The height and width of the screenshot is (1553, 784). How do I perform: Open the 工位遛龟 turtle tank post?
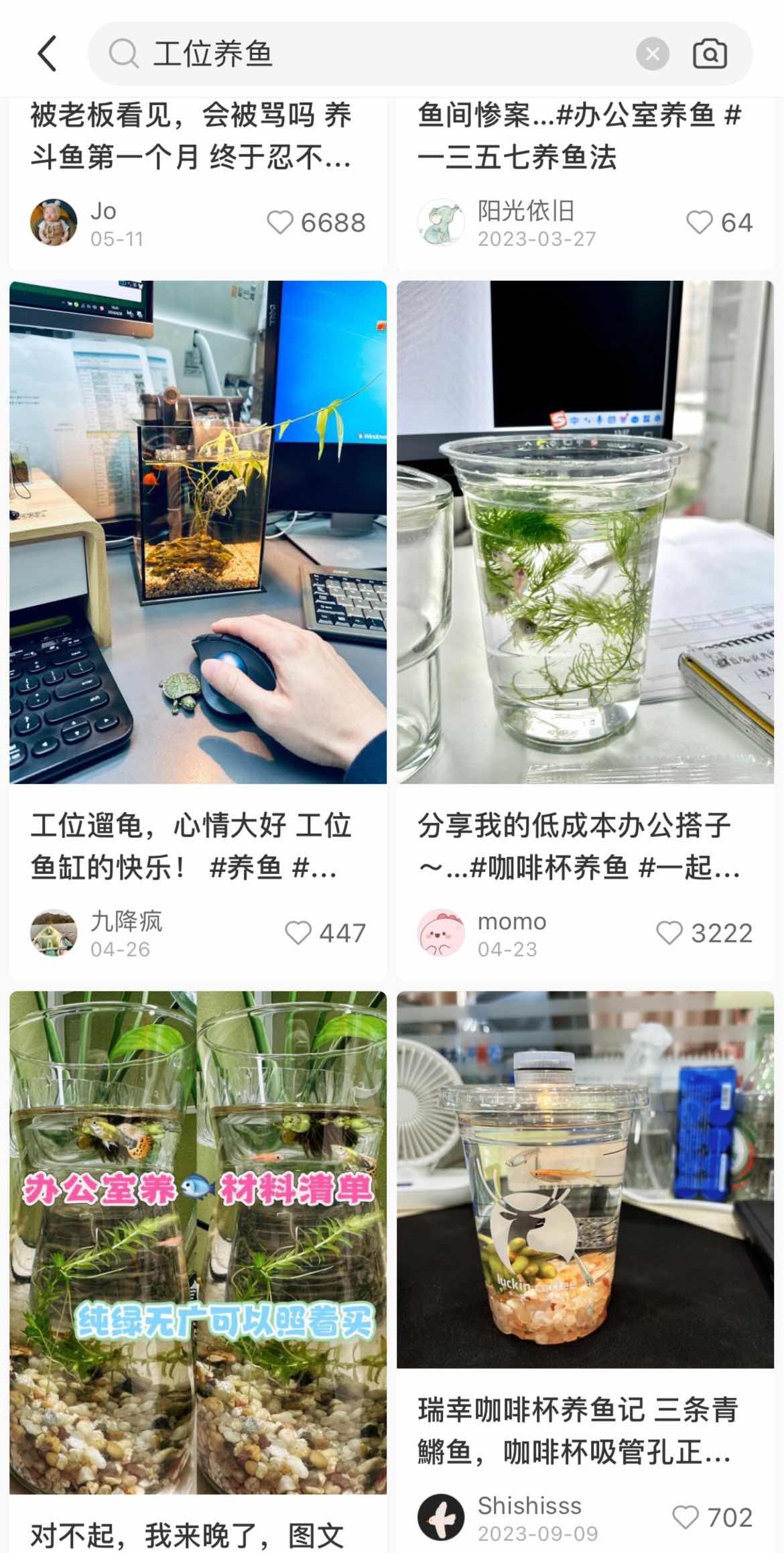pos(198,532)
